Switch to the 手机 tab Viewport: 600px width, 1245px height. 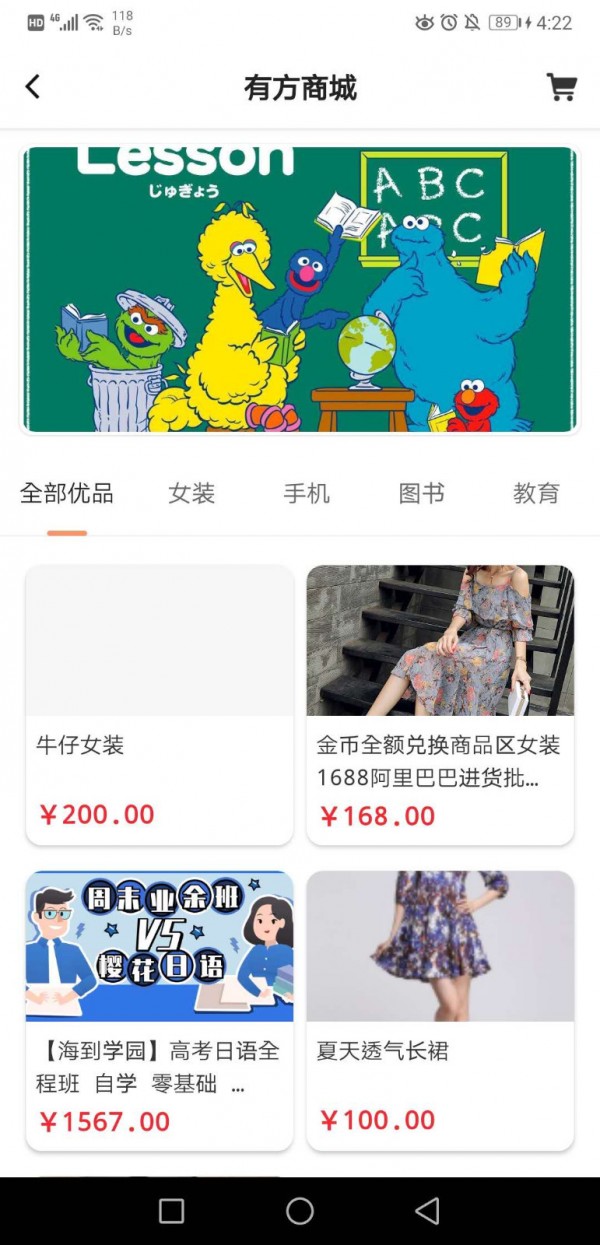coord(306,493)
